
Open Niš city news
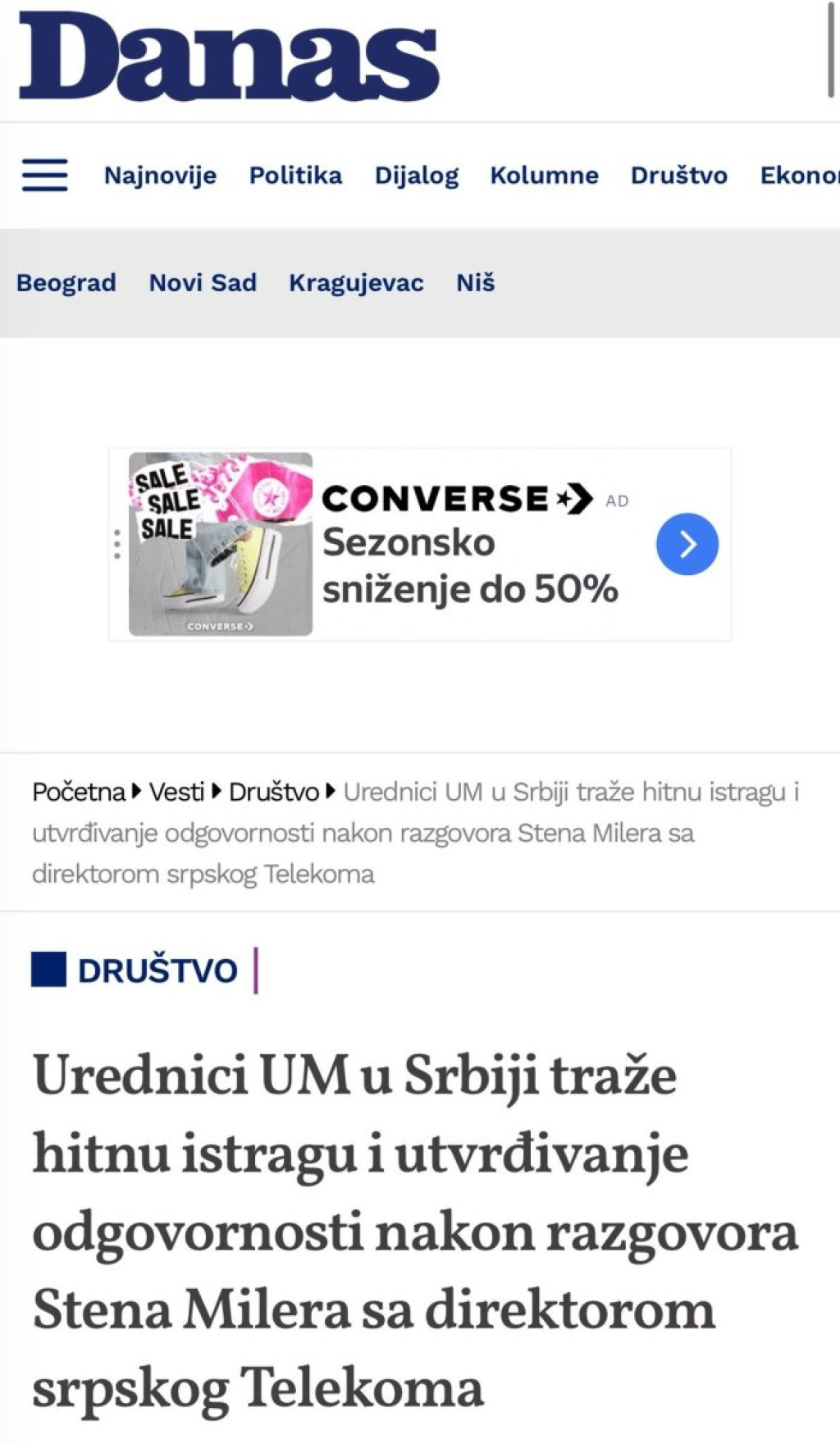click(x=476, y=283)
